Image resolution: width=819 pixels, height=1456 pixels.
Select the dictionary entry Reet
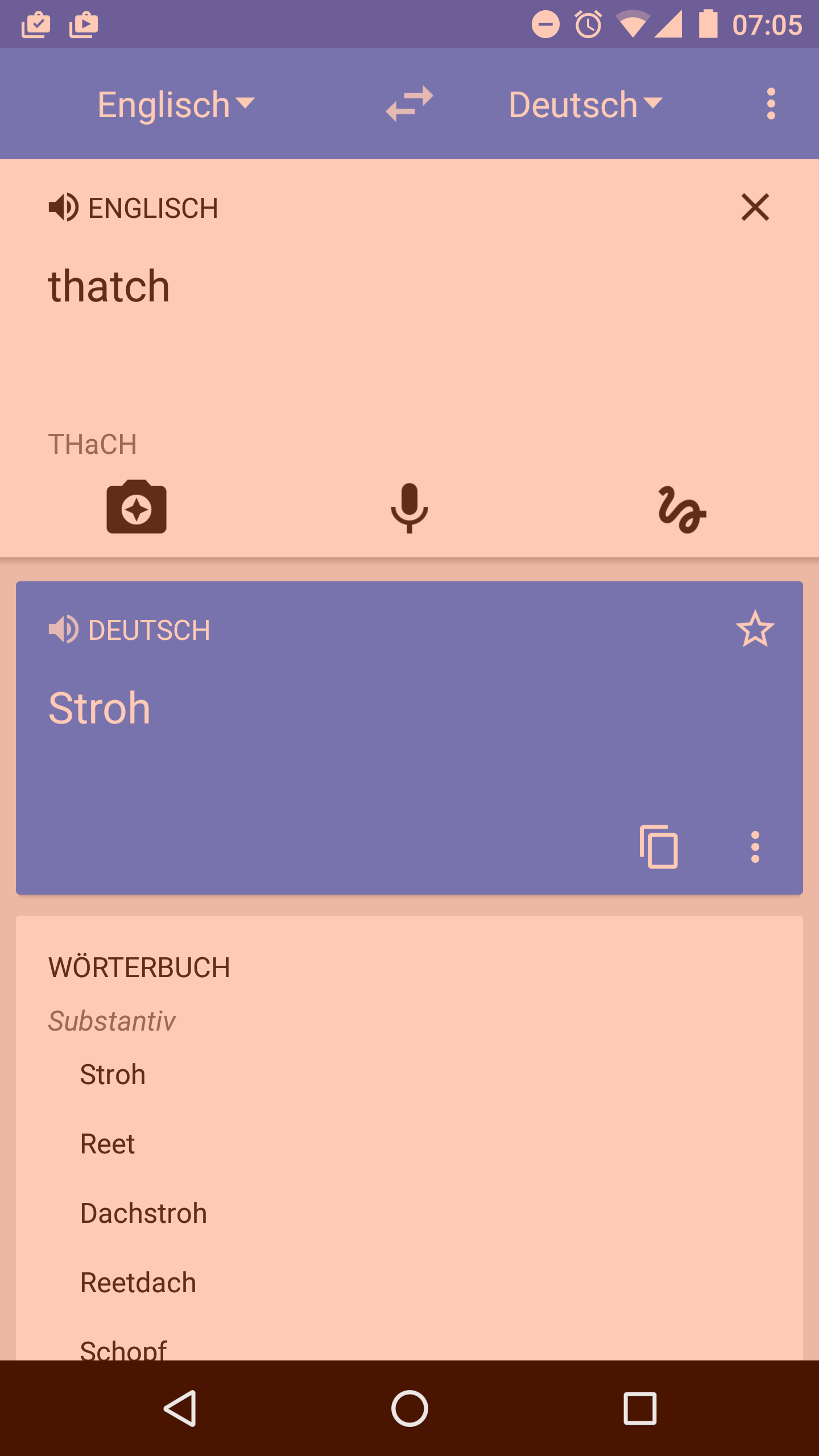[107, 1144]
